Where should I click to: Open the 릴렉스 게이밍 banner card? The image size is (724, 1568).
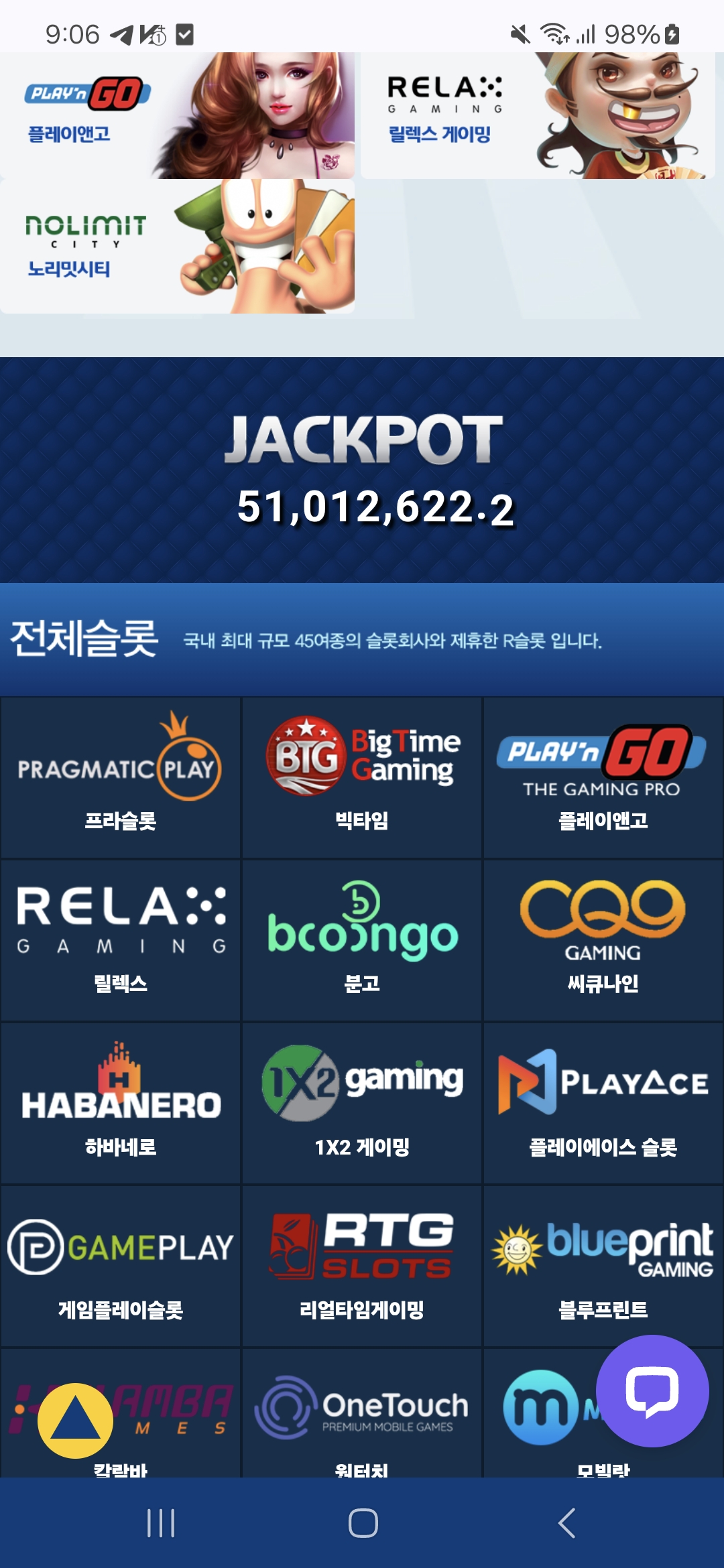pyautogui.click(x=538, y=115)
